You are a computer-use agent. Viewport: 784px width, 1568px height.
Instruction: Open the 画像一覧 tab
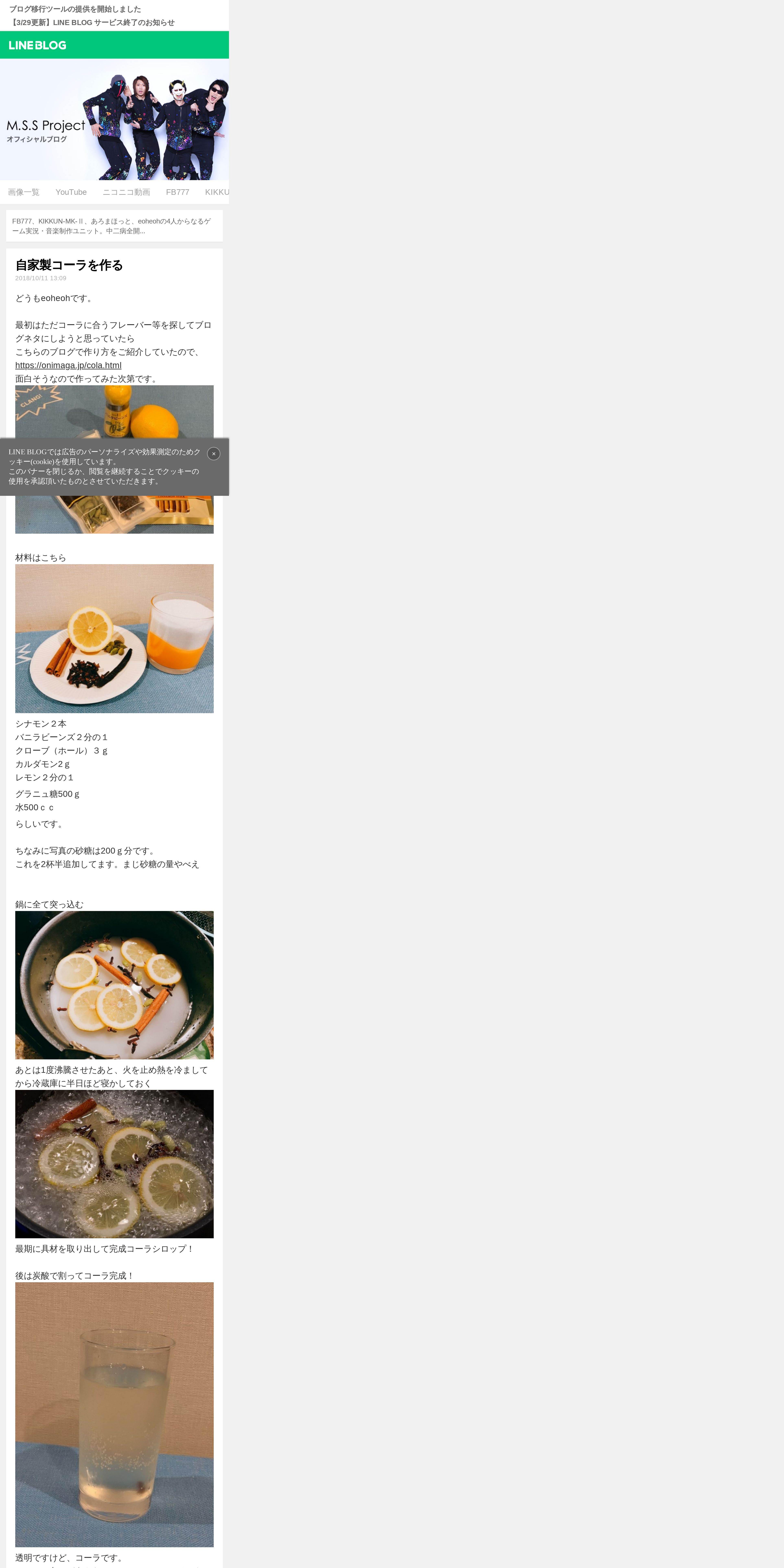[x=24, y=192]
